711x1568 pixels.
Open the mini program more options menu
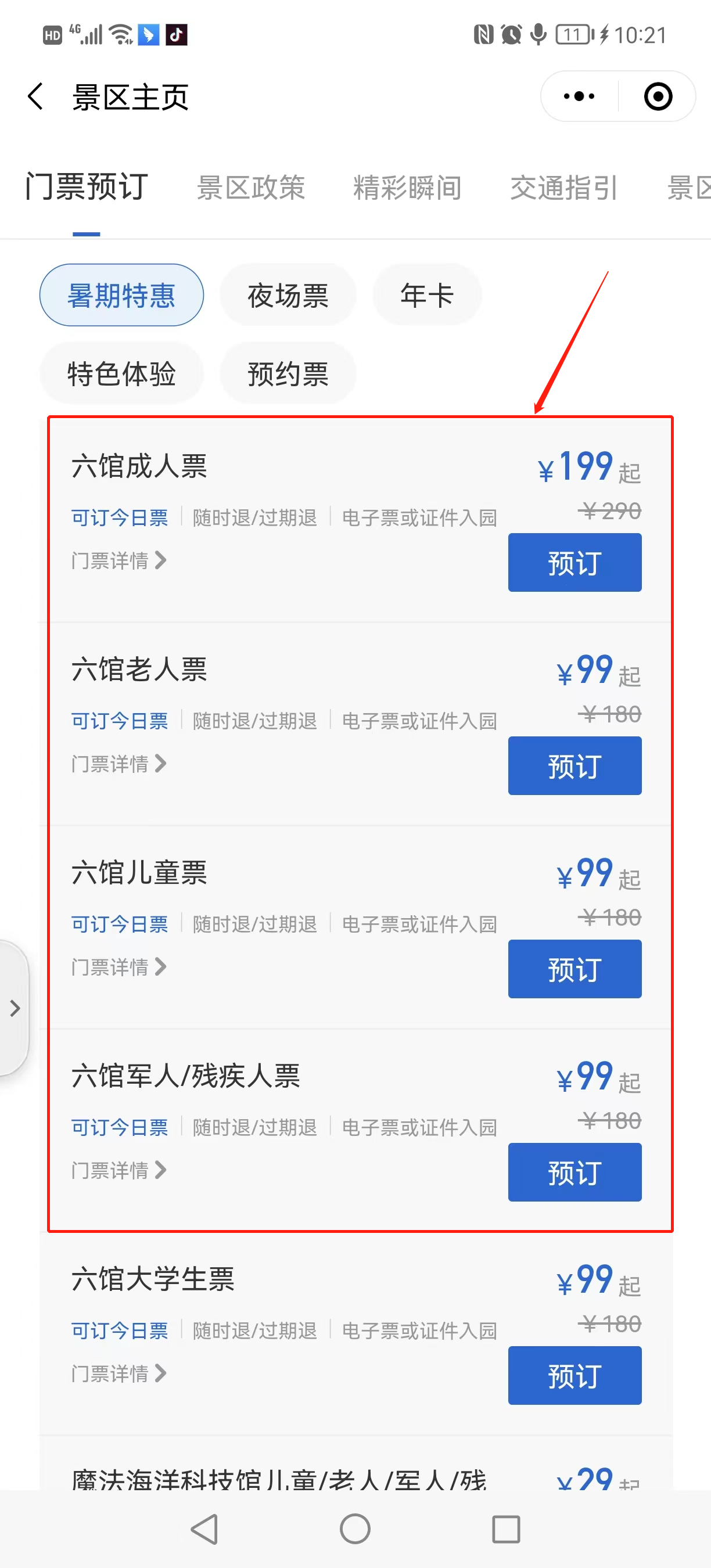point(579,97)
